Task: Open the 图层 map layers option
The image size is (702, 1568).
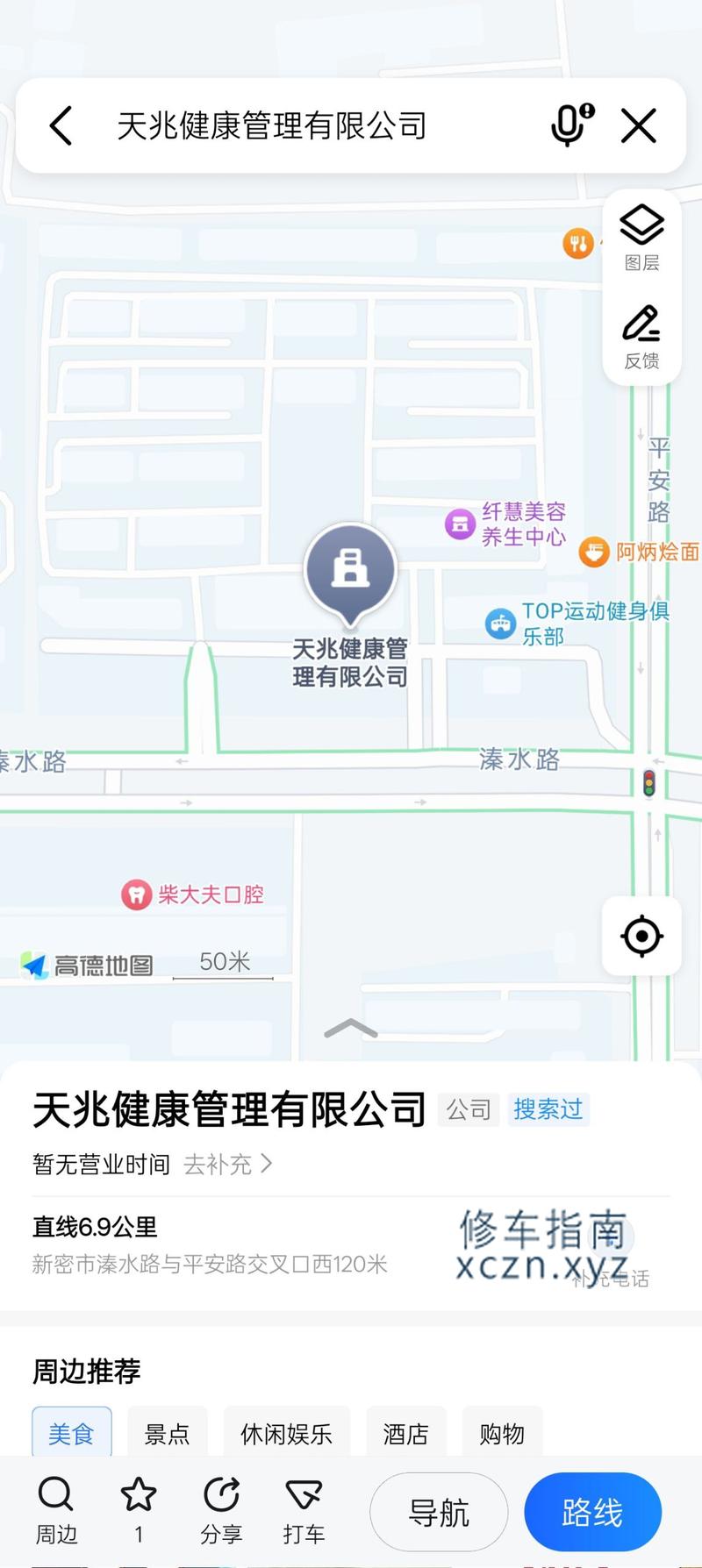Action: point(641,237)
